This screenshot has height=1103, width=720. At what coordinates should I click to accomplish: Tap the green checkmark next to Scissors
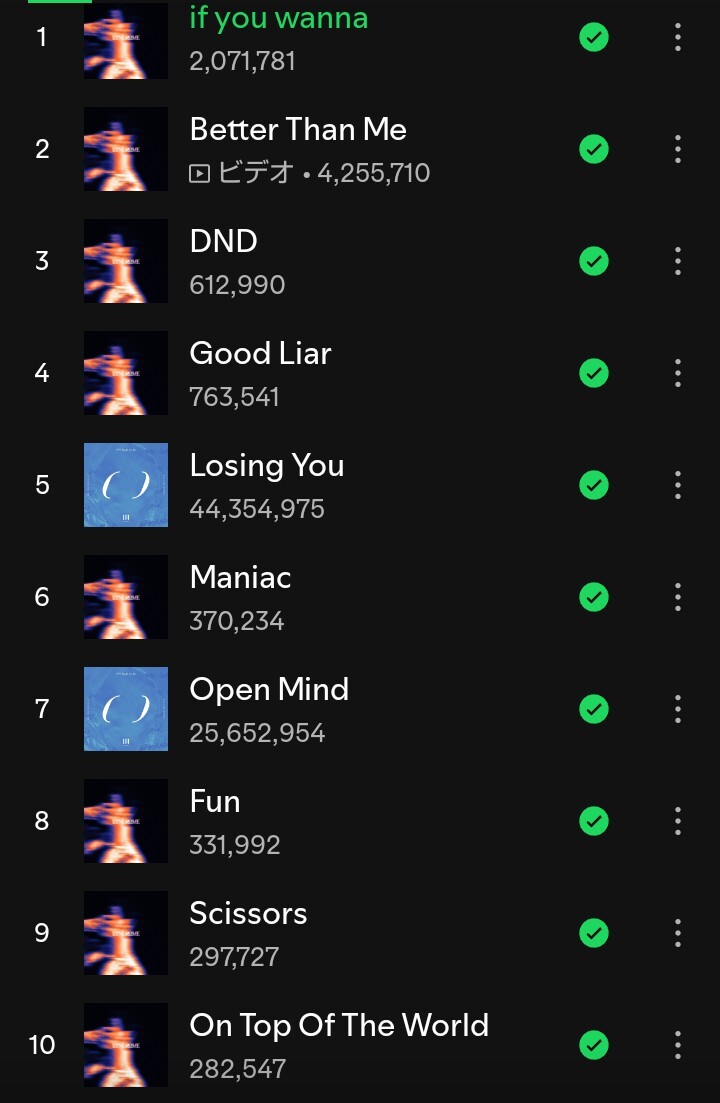(594, 933)
